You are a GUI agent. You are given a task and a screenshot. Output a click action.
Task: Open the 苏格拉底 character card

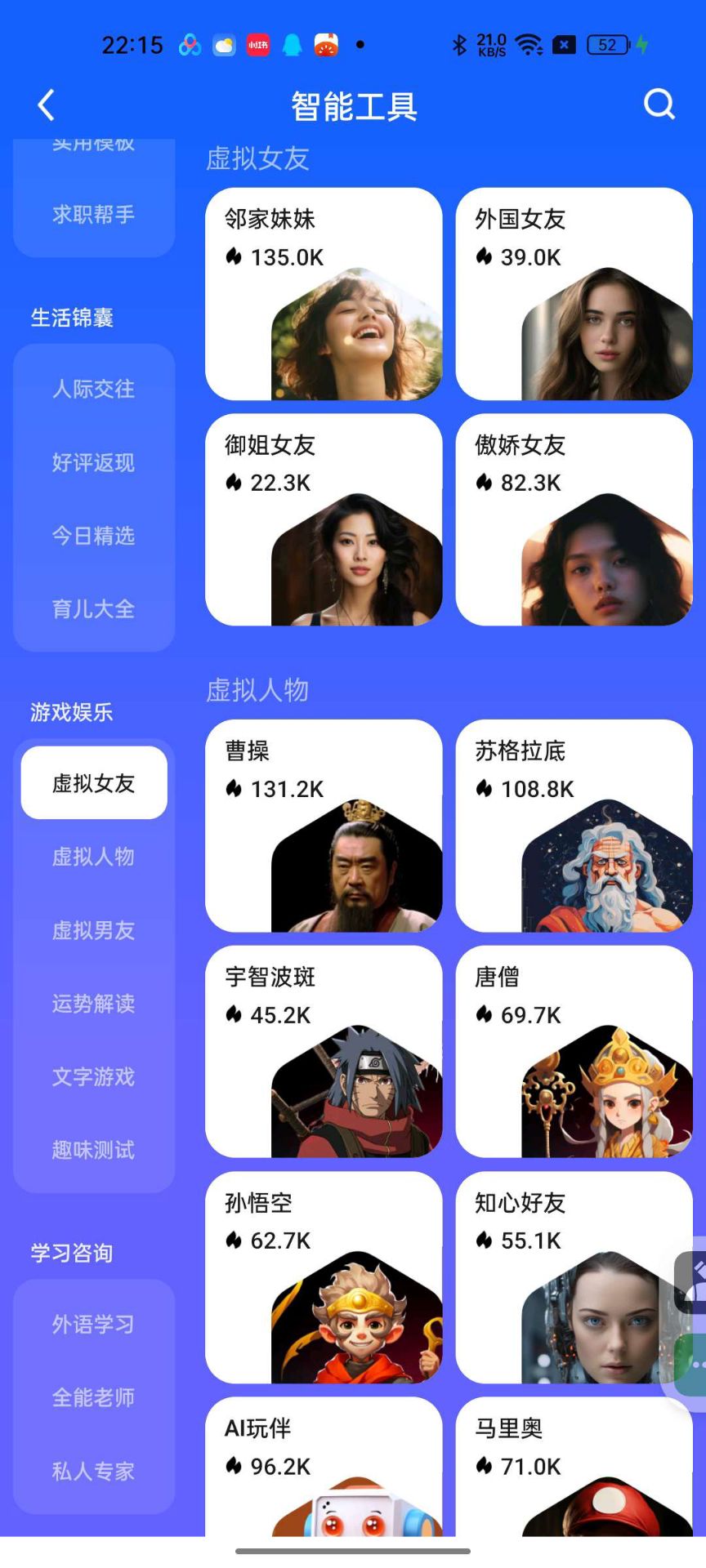574,825
